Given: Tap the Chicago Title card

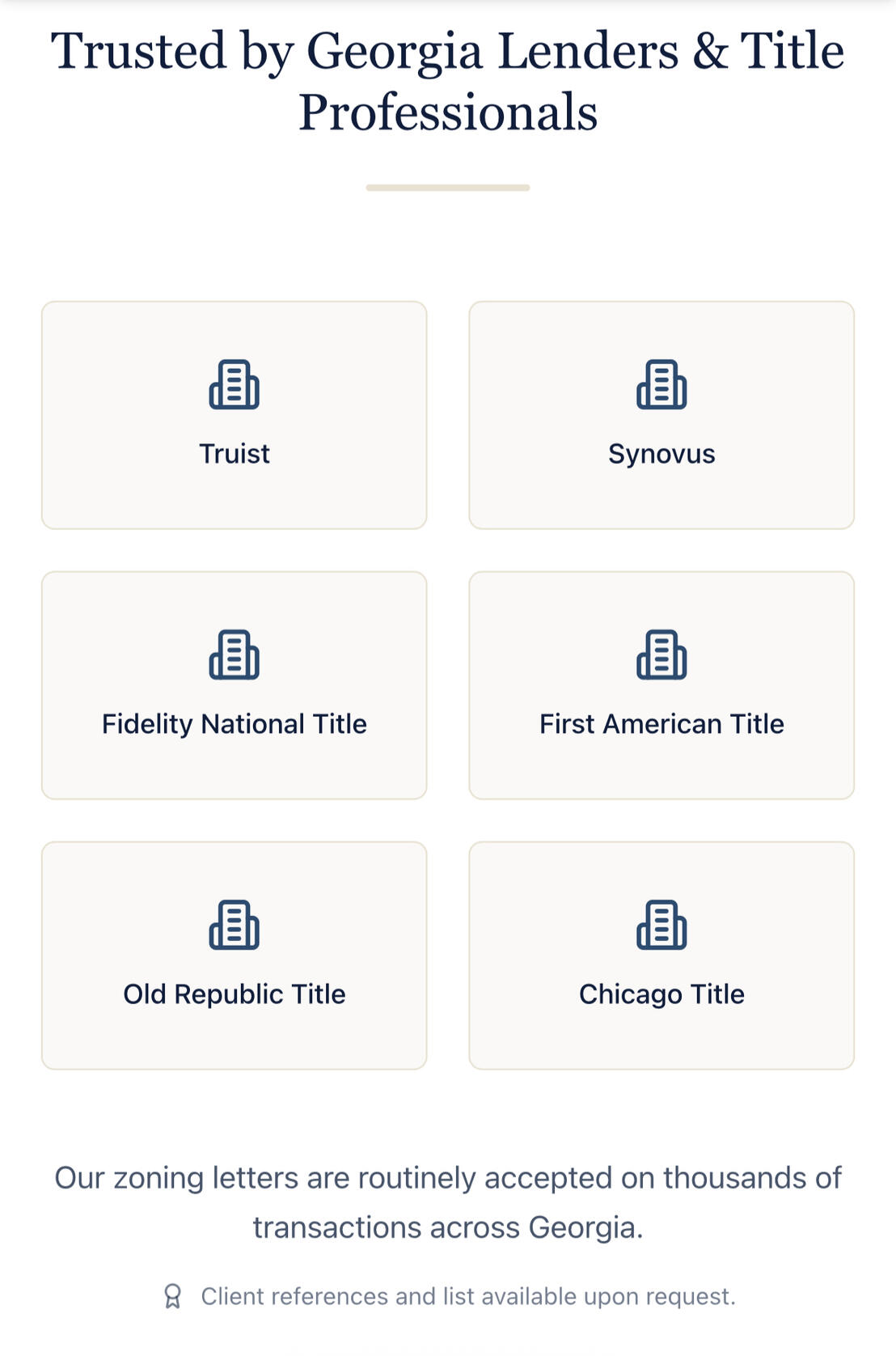Looking at the screenshot, I should click(661, 956).
